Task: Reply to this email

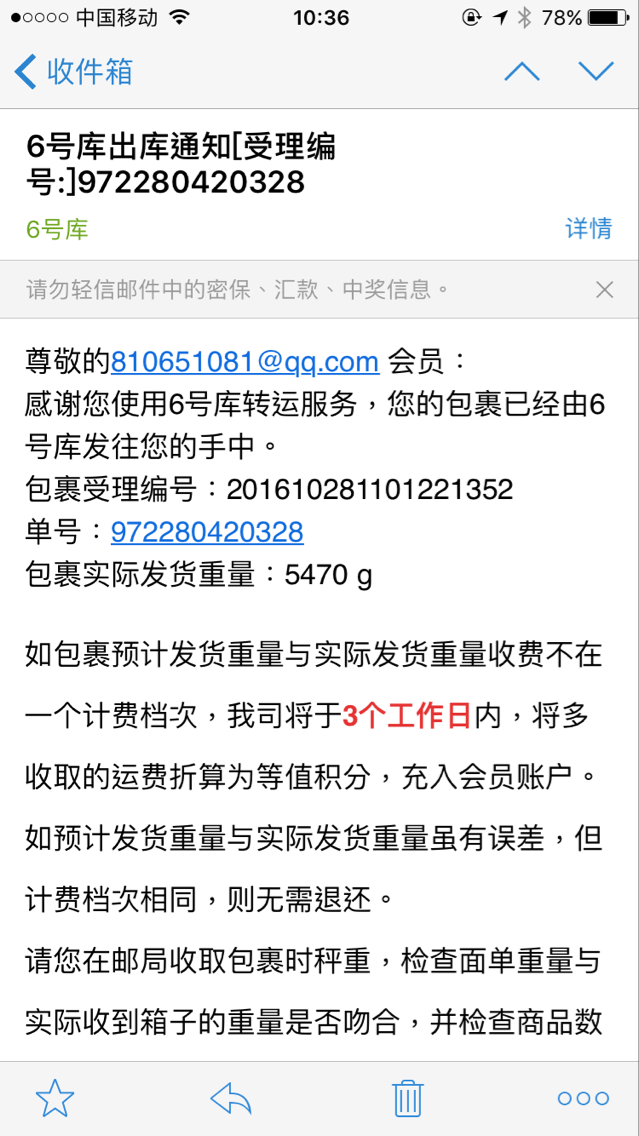Action: (231, 1099)
